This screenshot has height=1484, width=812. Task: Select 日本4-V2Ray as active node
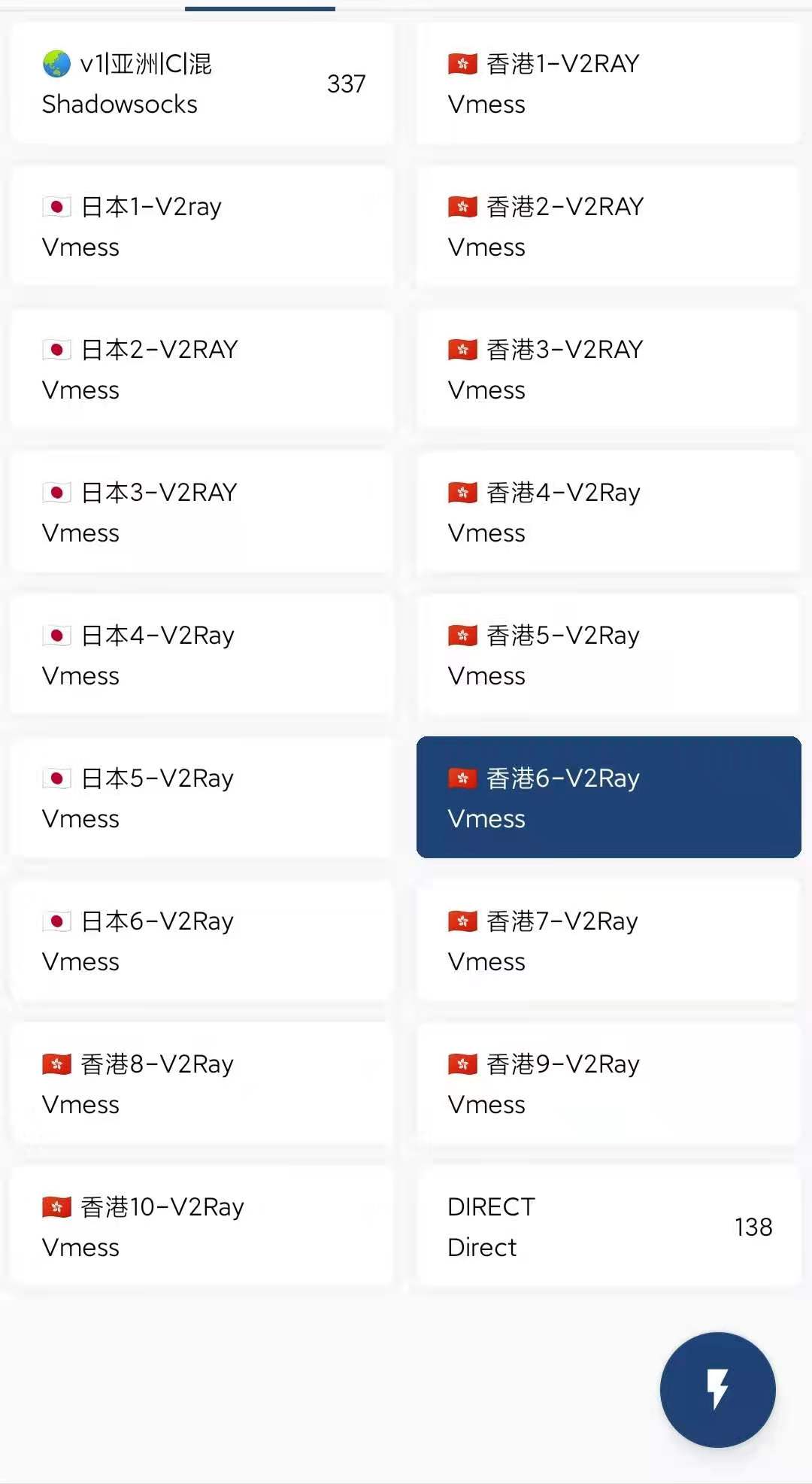tap(199, 654)
